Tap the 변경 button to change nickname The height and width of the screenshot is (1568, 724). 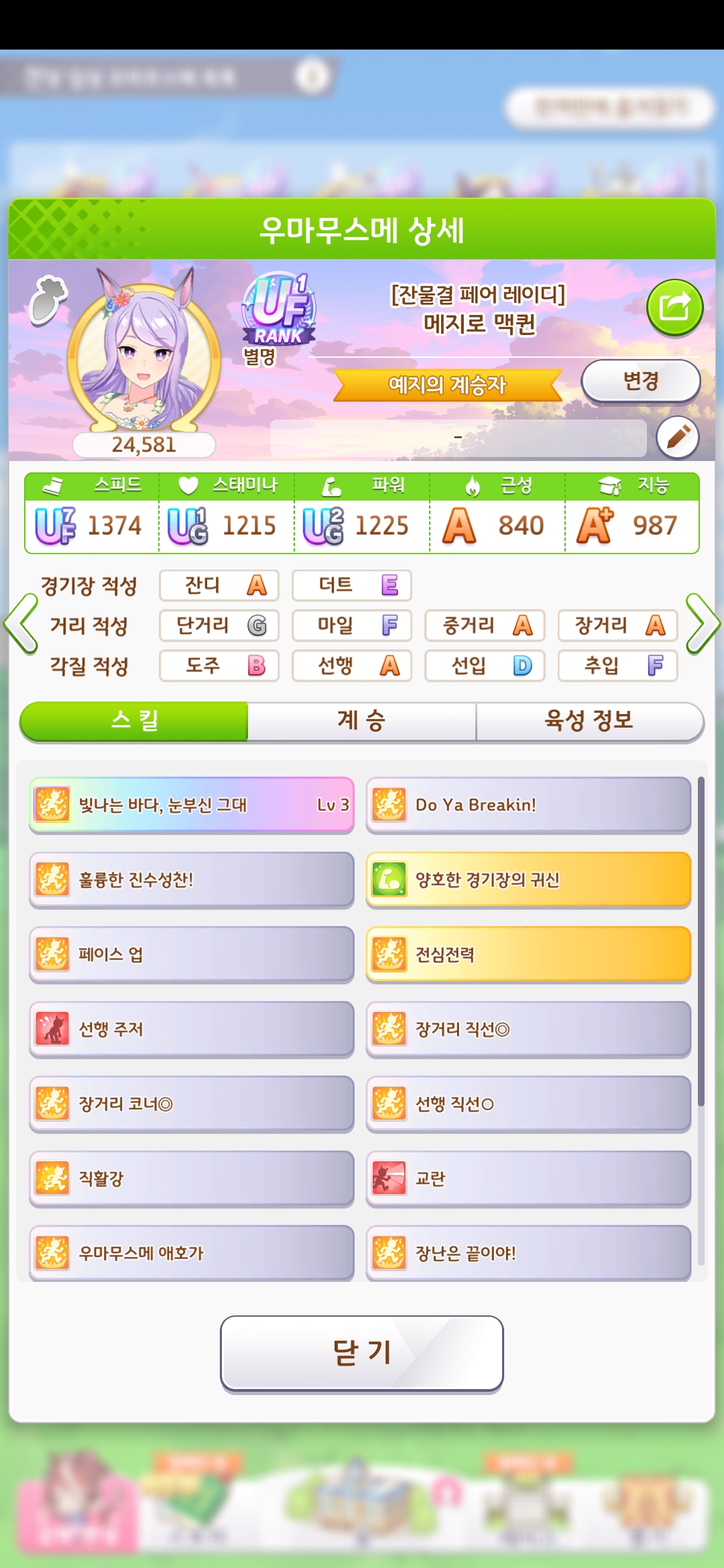tap(640, 381)
